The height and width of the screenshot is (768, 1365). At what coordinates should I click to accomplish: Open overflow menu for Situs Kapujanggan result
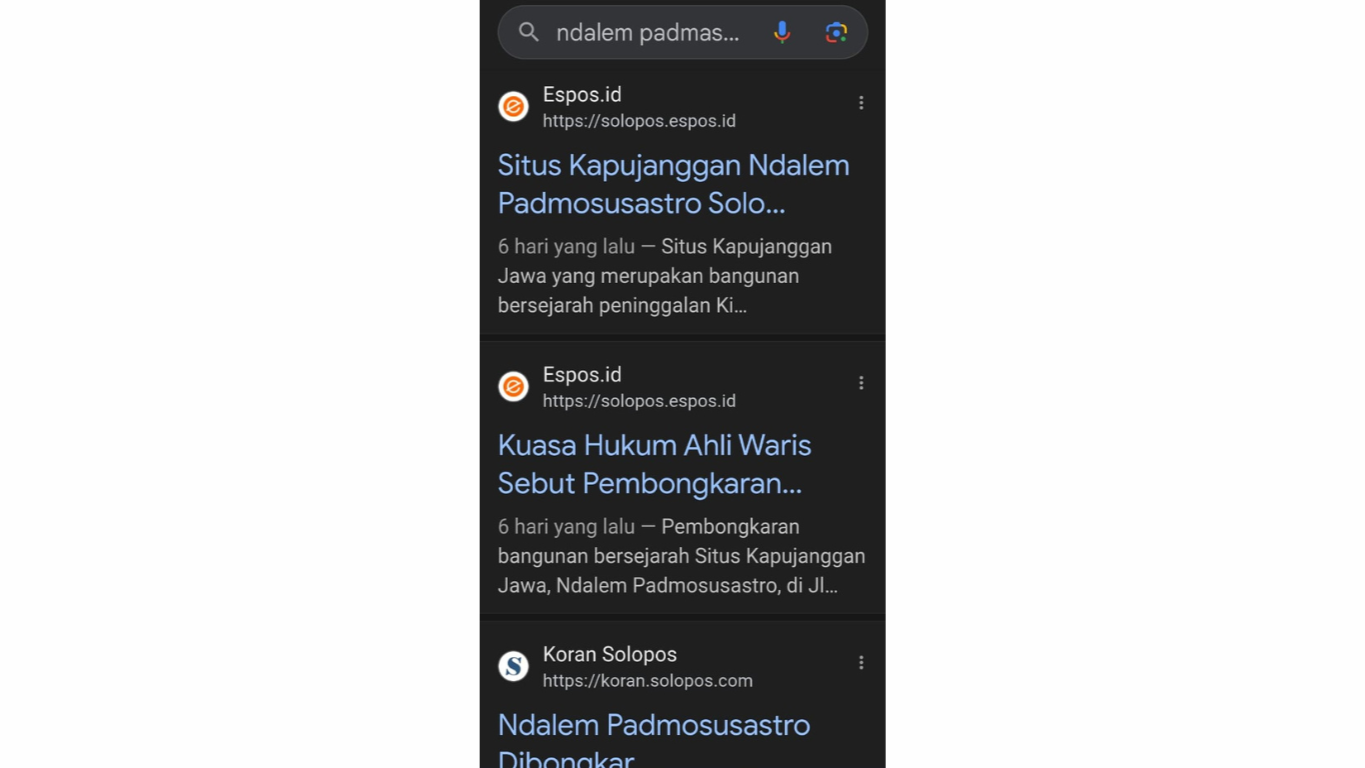pyautogui.click(x=861, y=103)
